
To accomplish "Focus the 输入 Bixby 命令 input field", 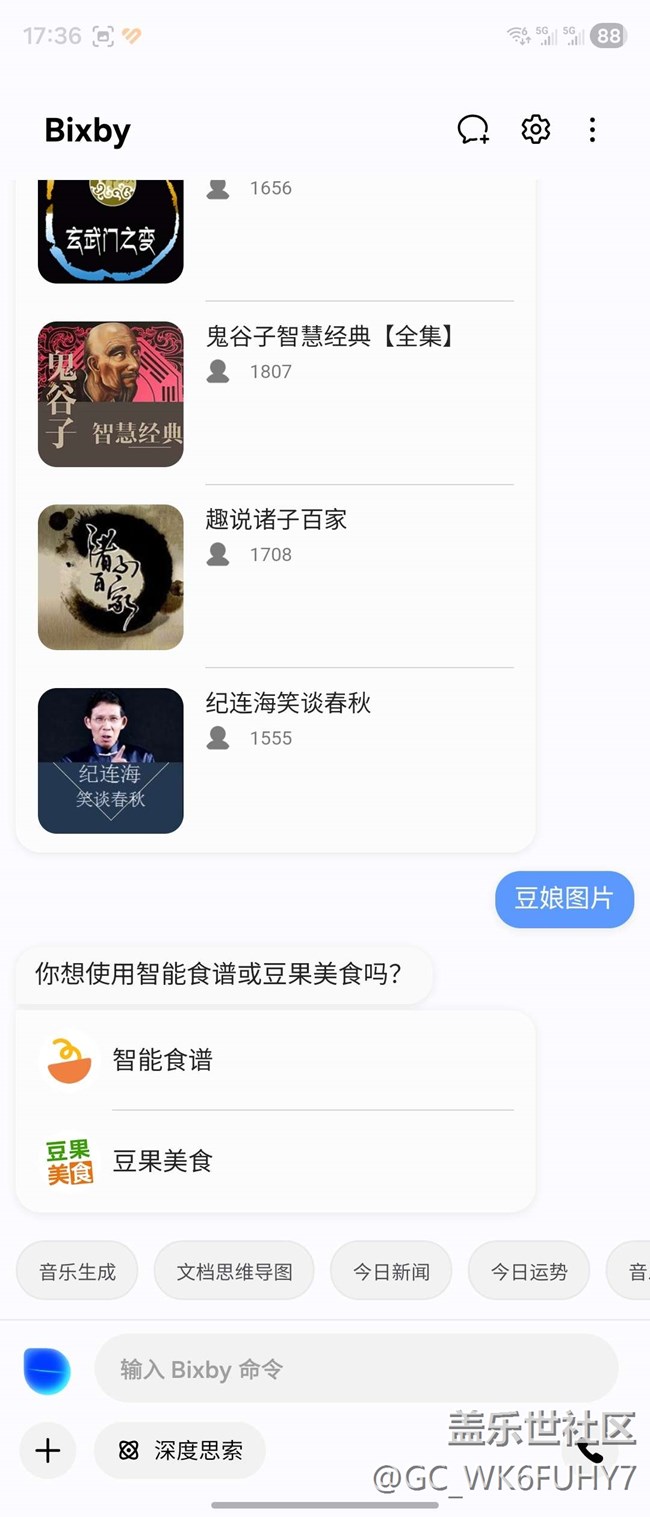I will tap(356, 1369).
